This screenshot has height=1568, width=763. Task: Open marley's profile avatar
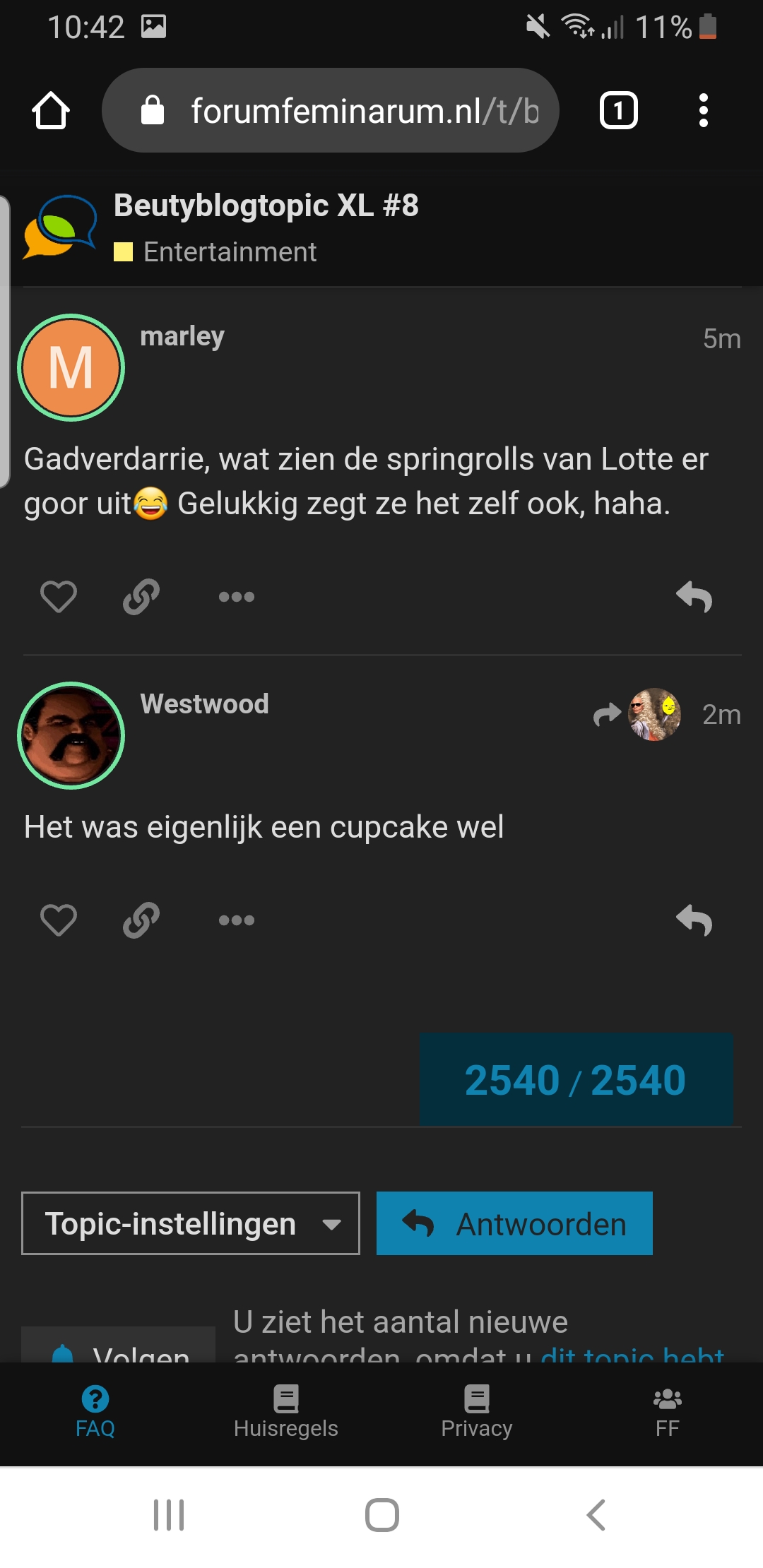click(x=71, y=367)
